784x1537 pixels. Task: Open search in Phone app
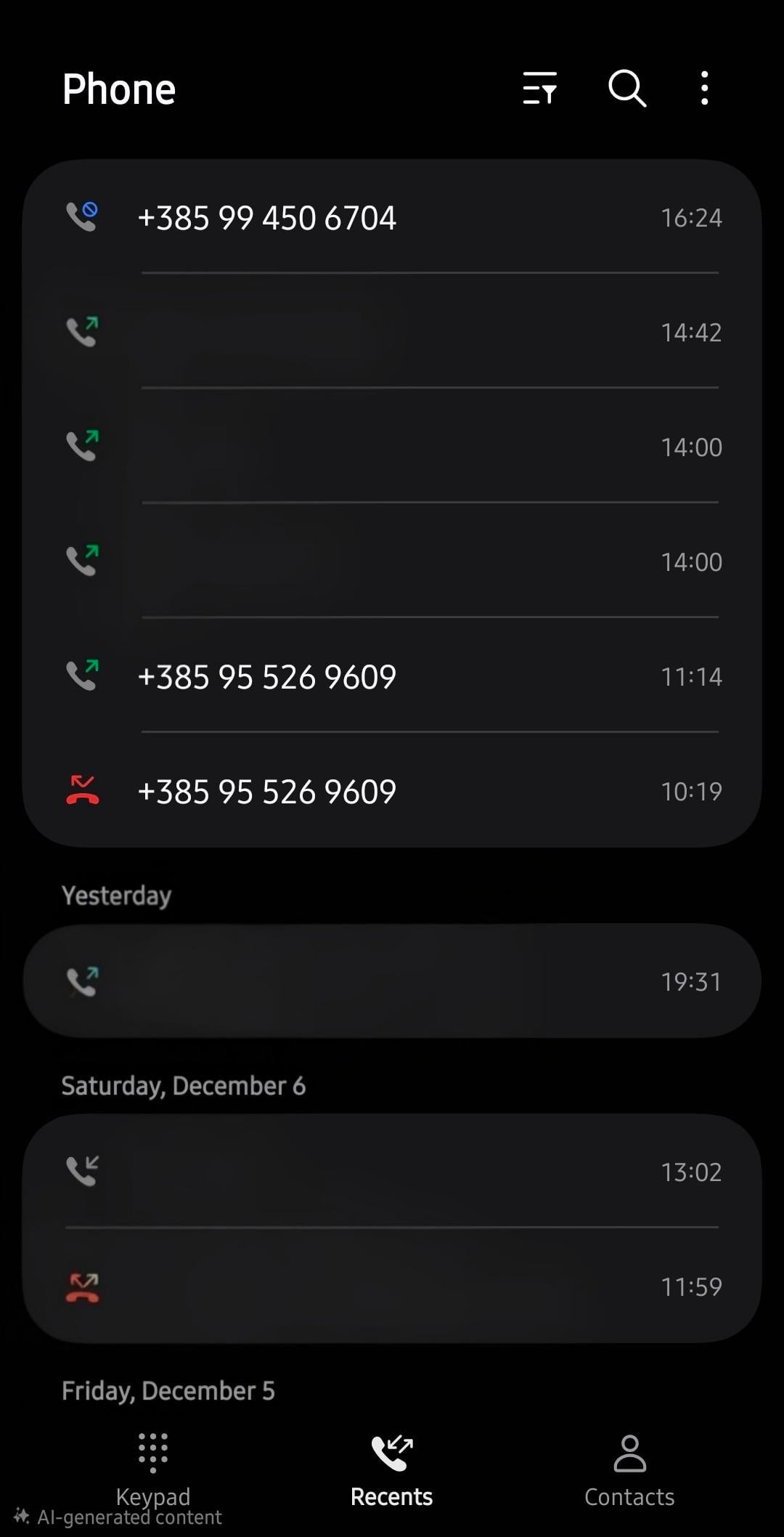click(626, 89)
